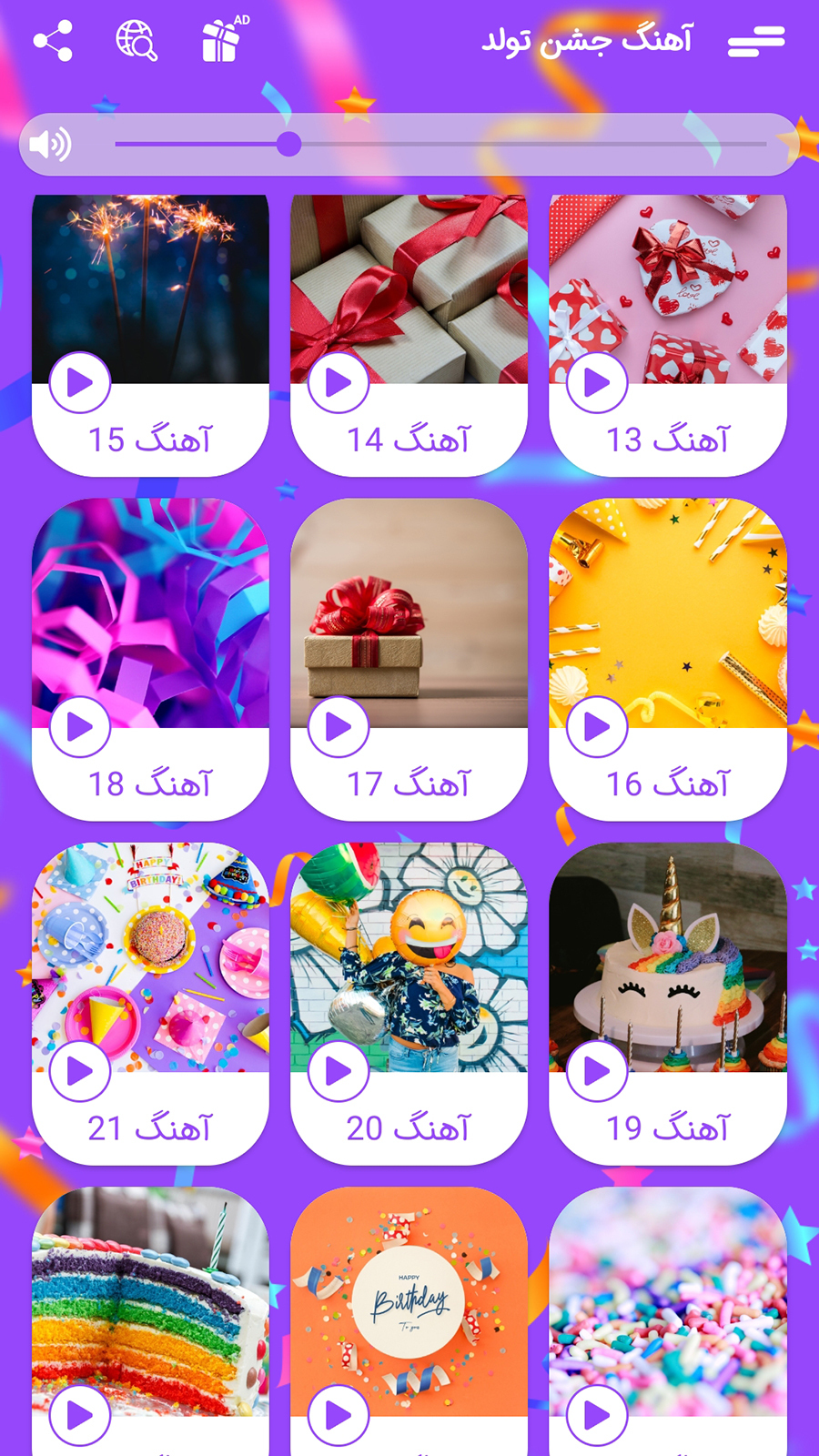
Task: Play song 16
Action: 597,727
